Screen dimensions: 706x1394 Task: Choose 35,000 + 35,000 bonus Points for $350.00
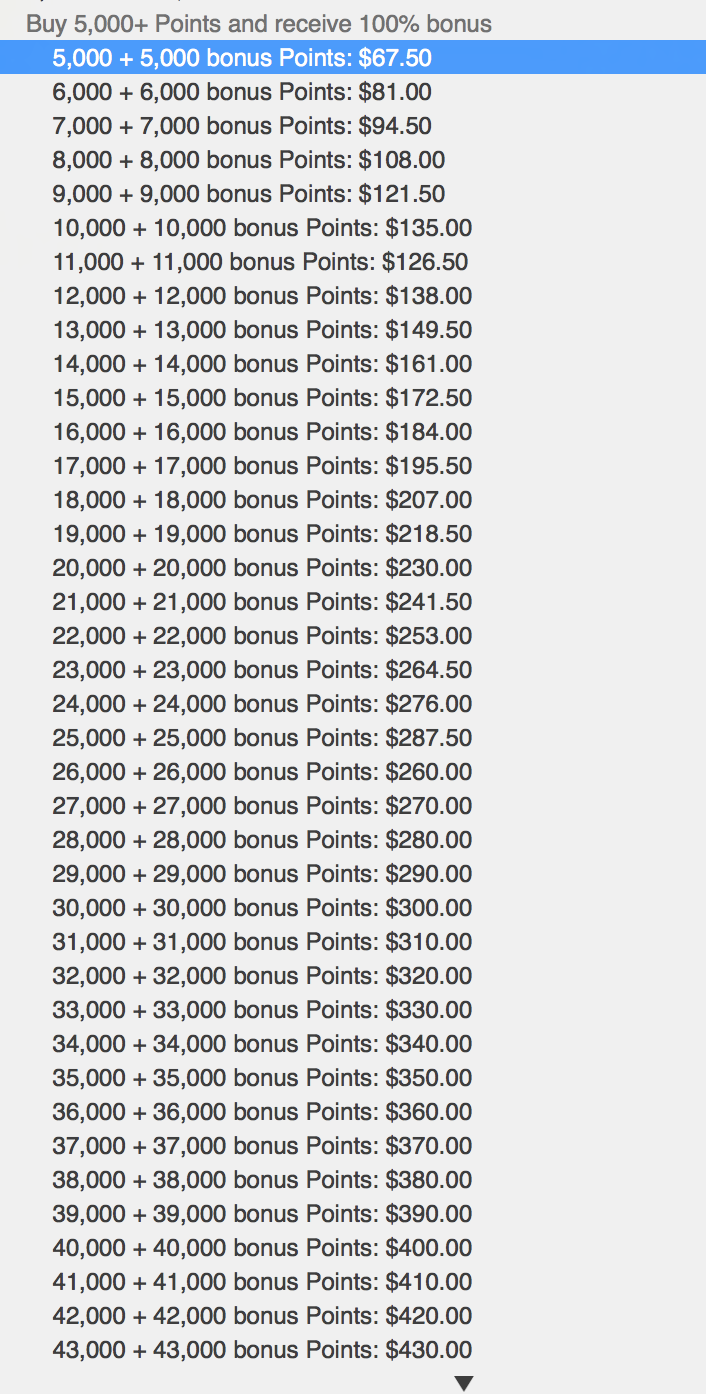(x=353, y=1078)
